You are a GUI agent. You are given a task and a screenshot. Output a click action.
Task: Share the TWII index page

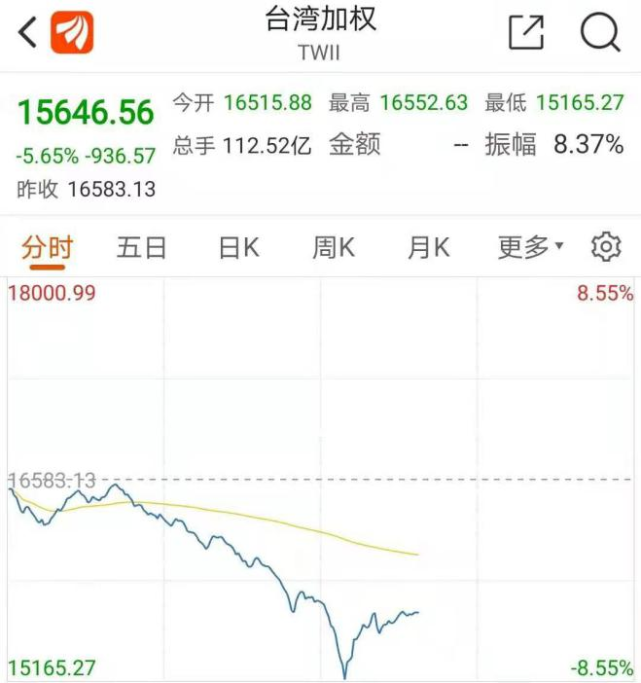tap(526, 33)
